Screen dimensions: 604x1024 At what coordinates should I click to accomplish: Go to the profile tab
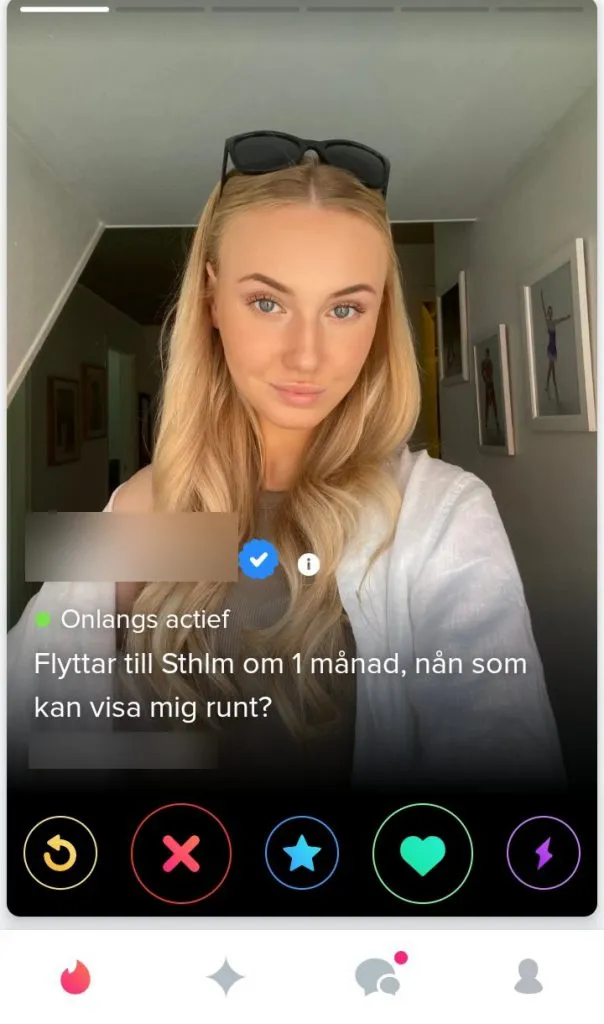pyautogui.click(x=528, y=977)
